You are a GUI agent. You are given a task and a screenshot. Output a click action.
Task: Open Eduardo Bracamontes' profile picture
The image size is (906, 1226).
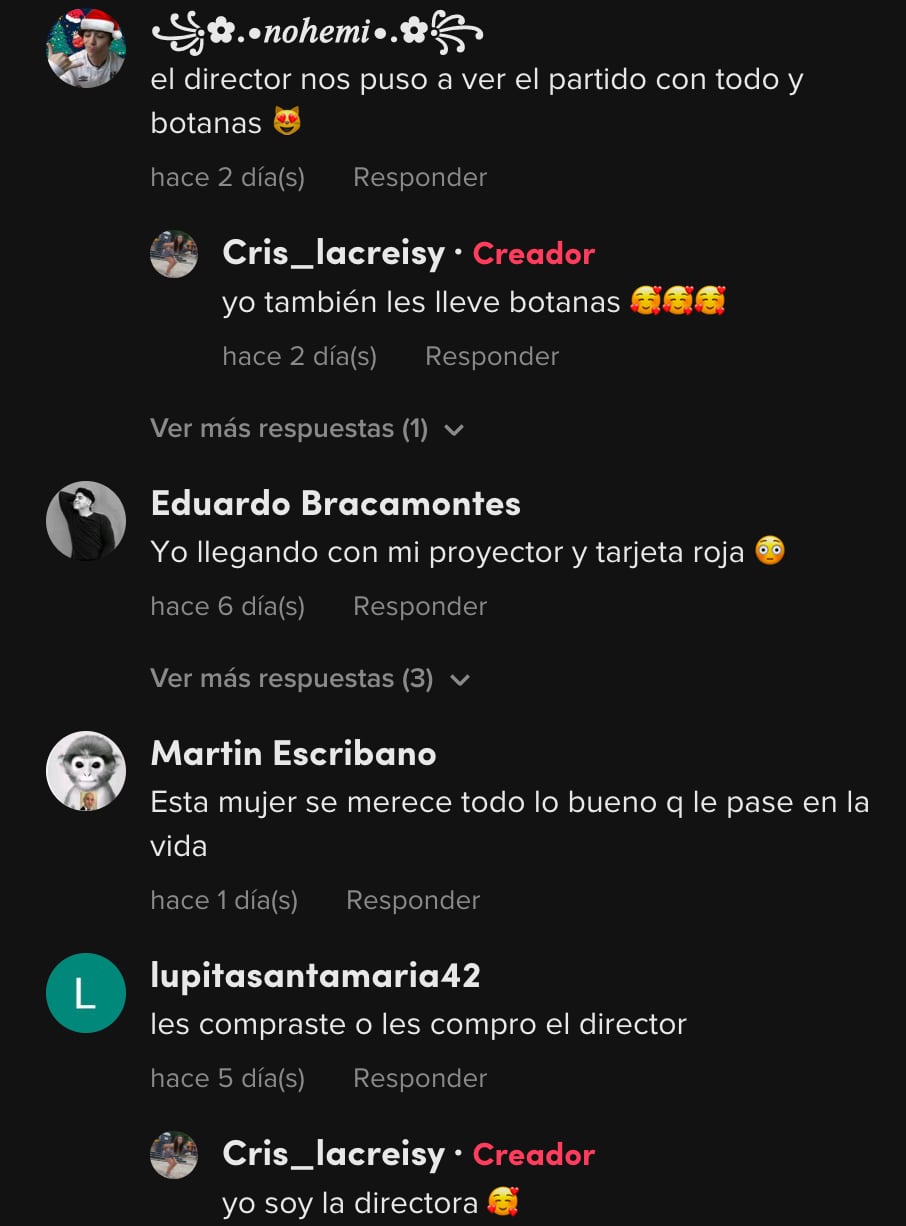[x=86, y=521]
